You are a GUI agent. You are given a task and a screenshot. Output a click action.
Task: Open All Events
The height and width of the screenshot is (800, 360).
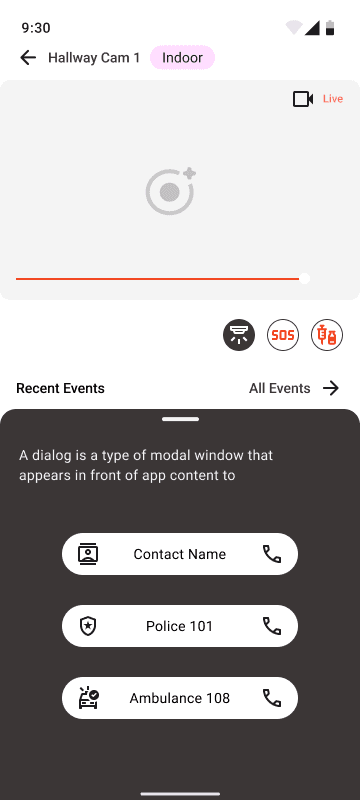pyautogui.click(x=294, y=388)
